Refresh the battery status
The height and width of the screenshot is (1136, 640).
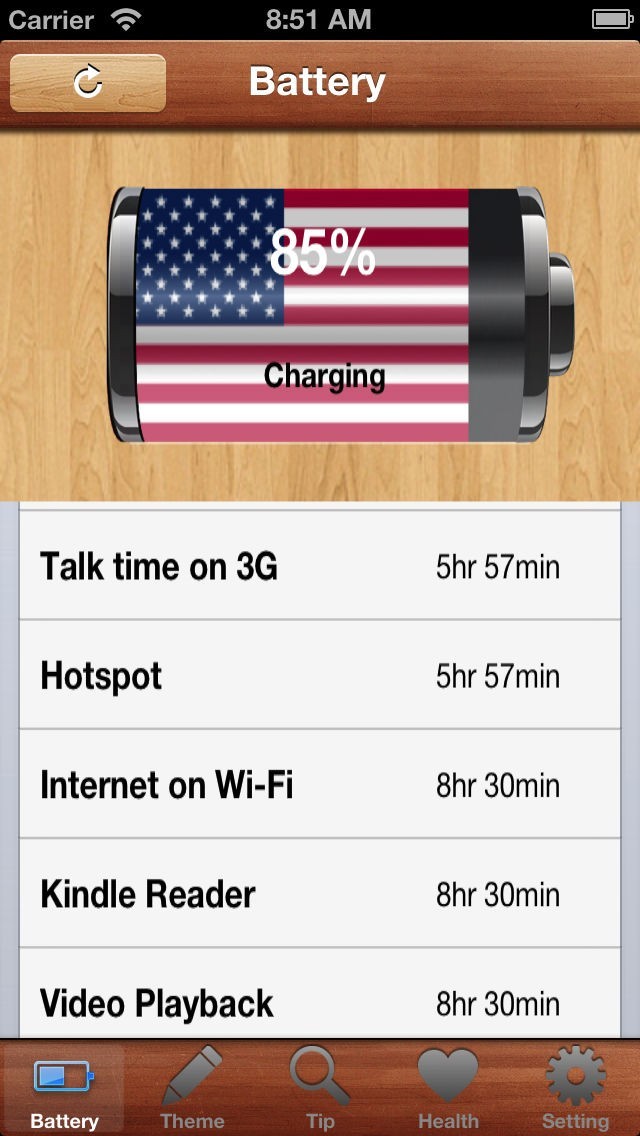pyautogui.click(x=88, y=82)
